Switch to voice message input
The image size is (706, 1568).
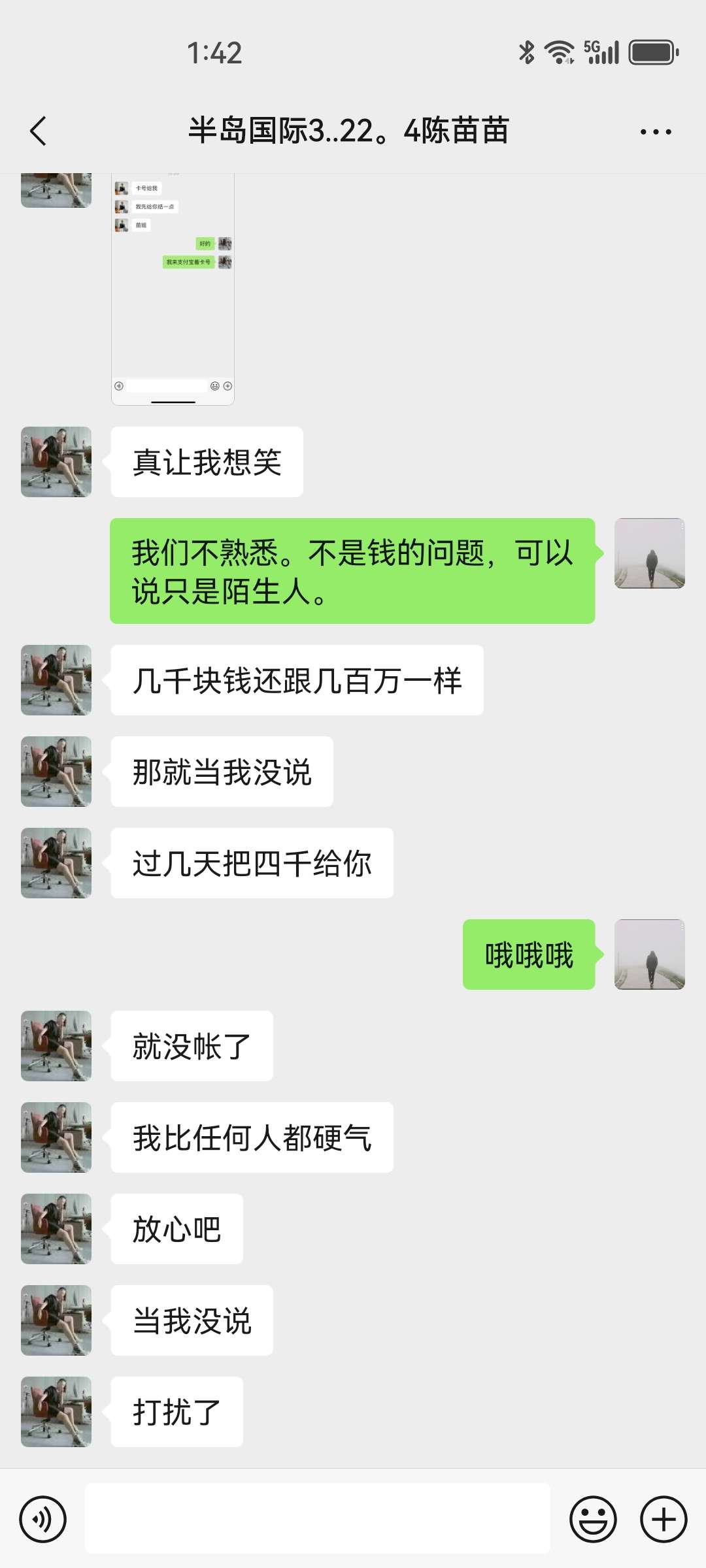click(43, 1519)
